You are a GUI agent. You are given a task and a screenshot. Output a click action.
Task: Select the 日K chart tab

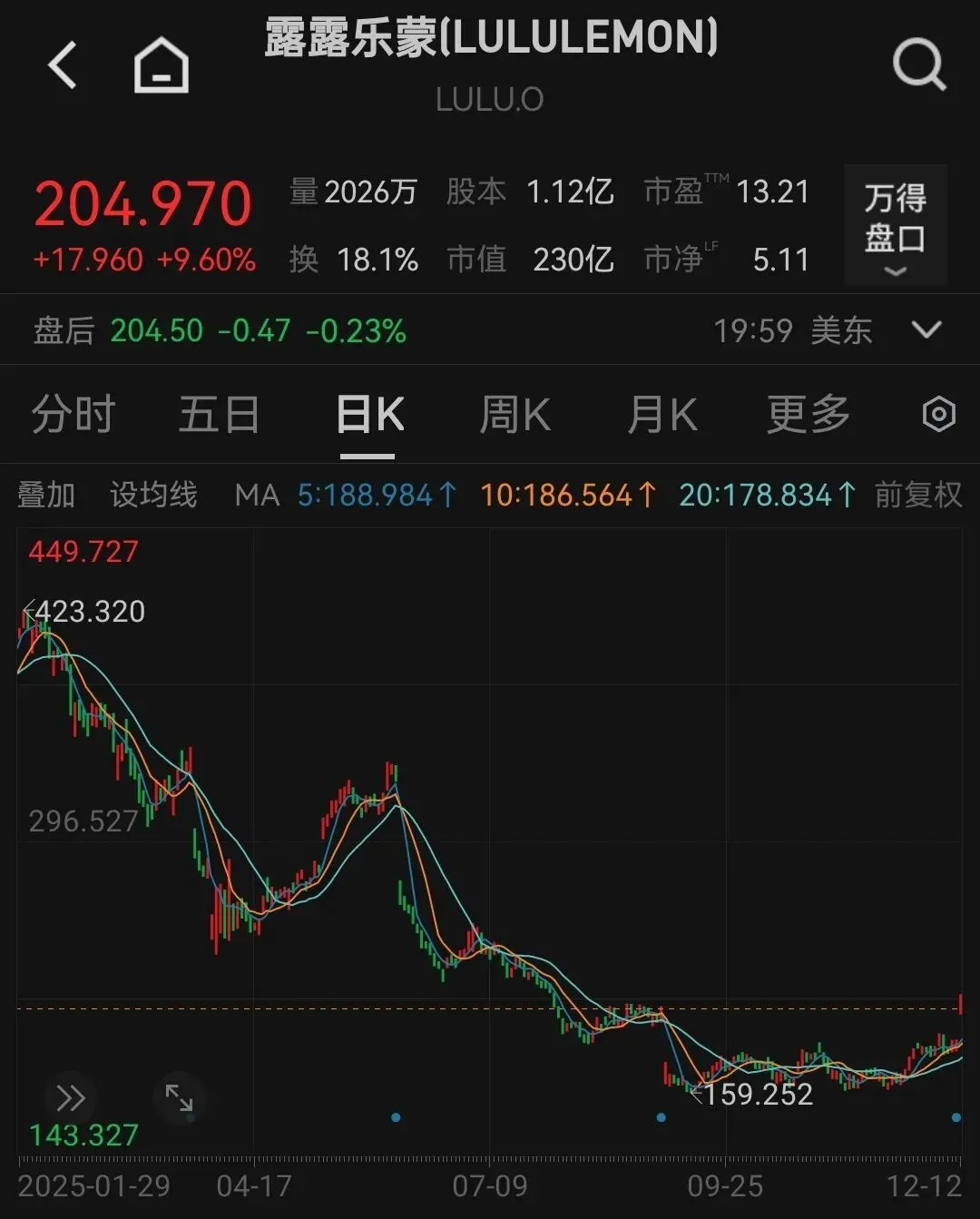(369, 416)
